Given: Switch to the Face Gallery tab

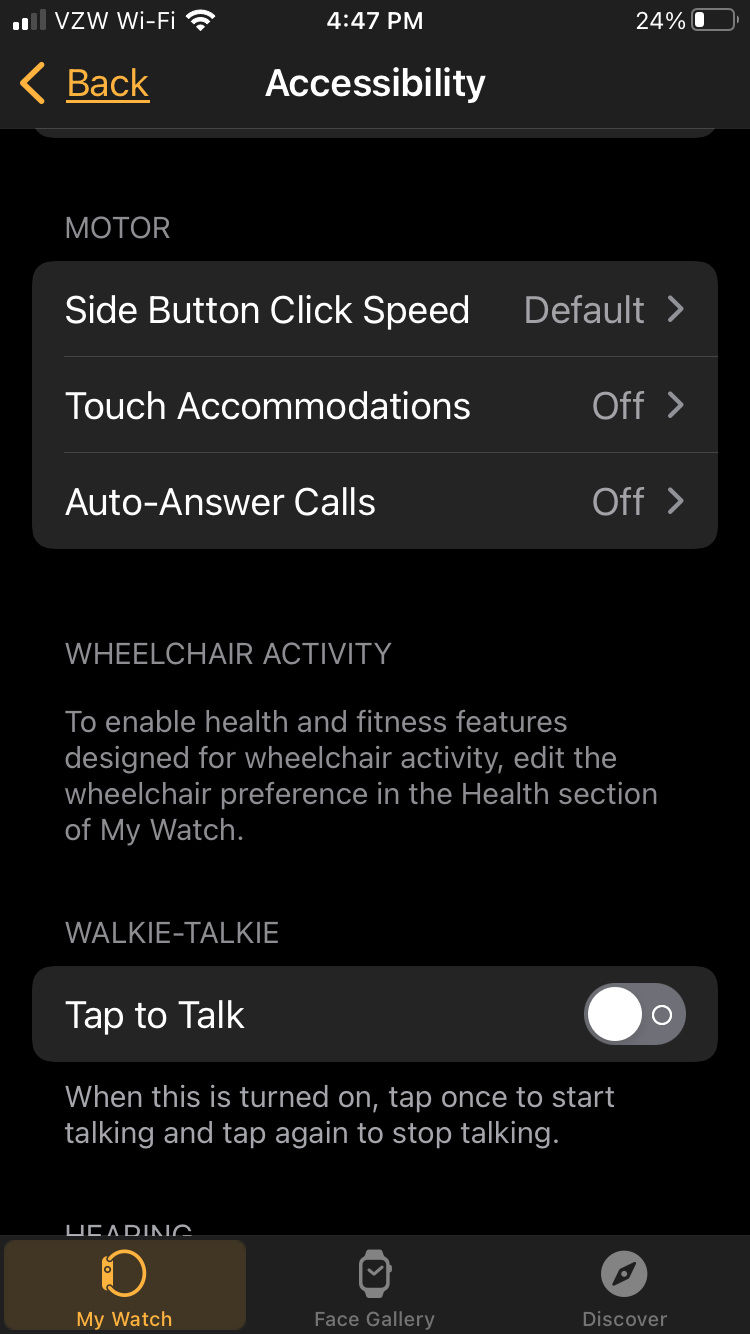Looking at the screenshot, I should click(374, 1285).
